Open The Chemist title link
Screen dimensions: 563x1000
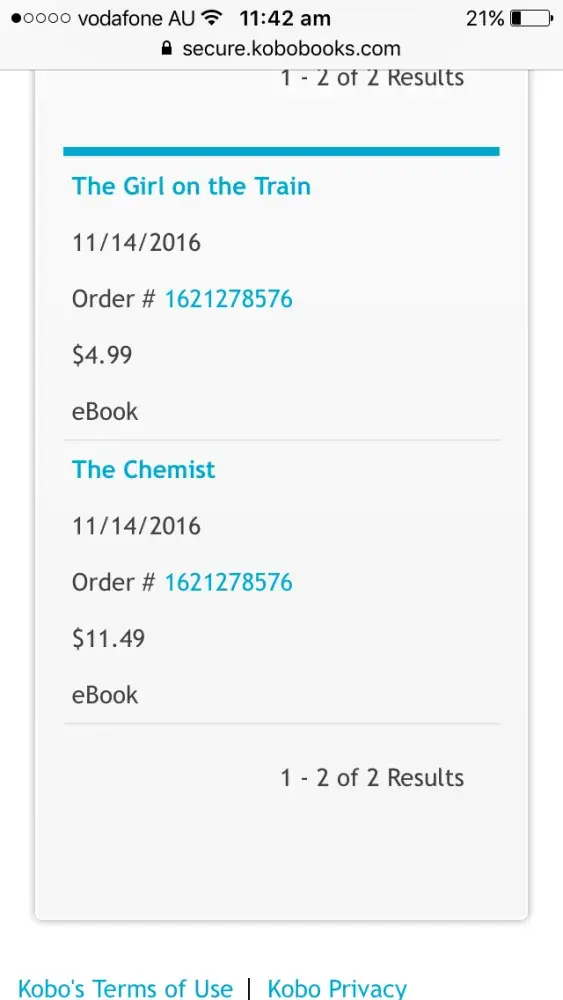pos(143,470)
